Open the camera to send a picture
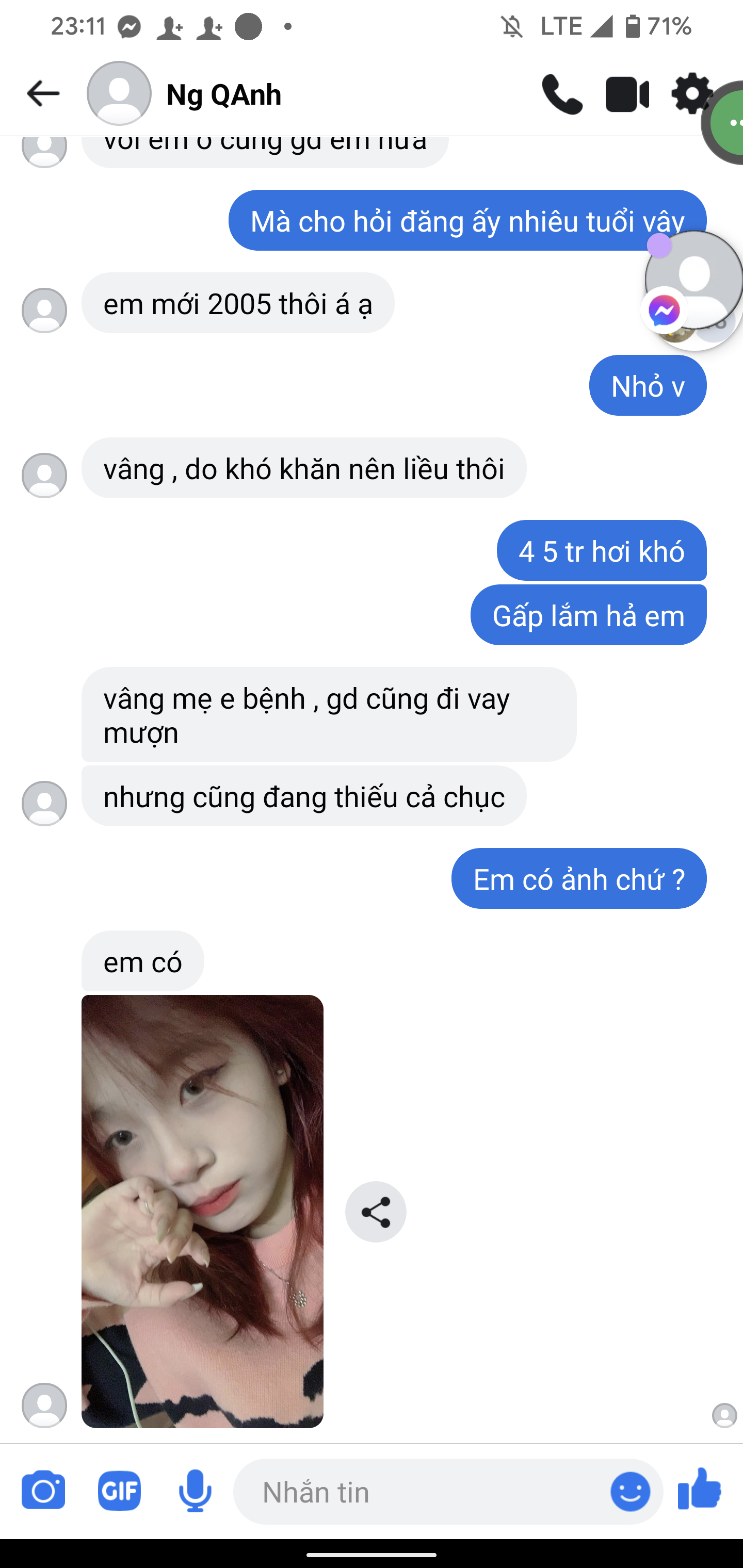Viewport: 743px width, 1568px height. coord(43,1491)
